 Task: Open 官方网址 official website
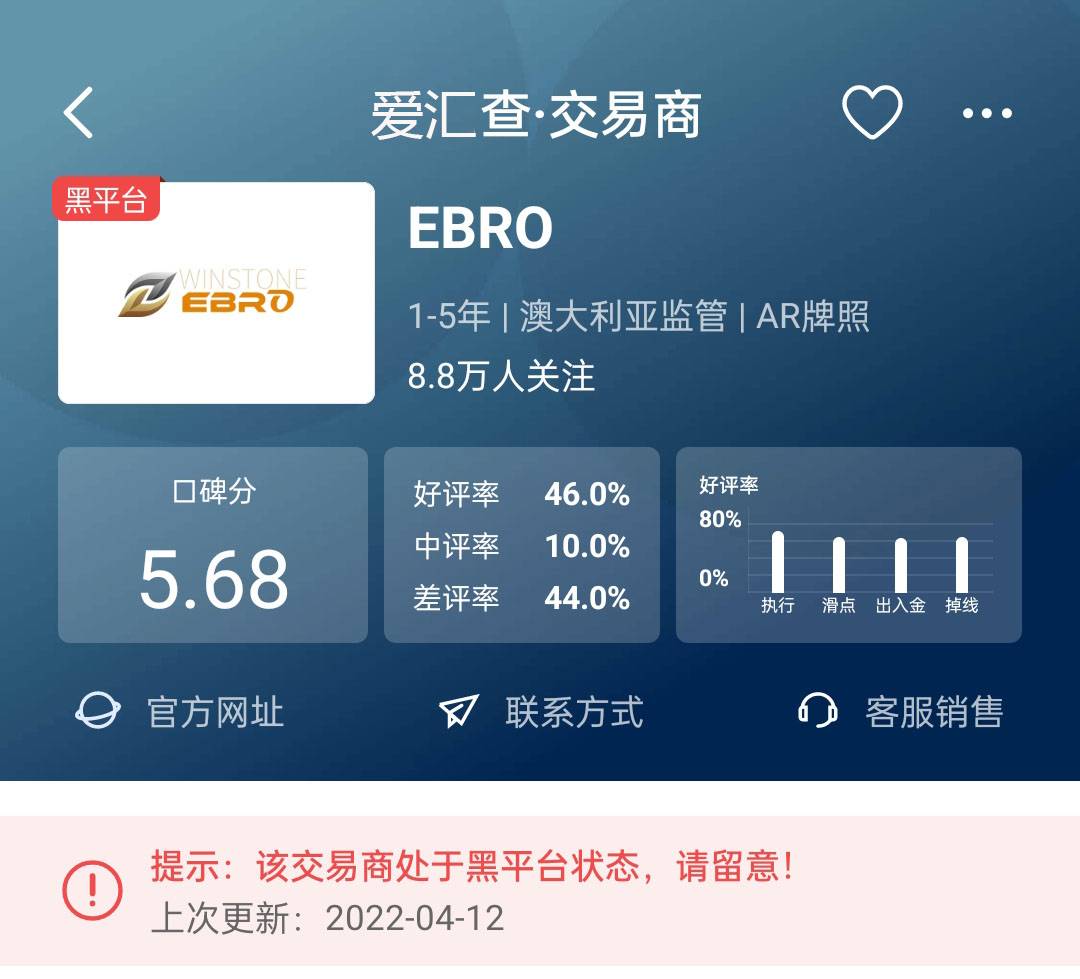tap(181, 712)
